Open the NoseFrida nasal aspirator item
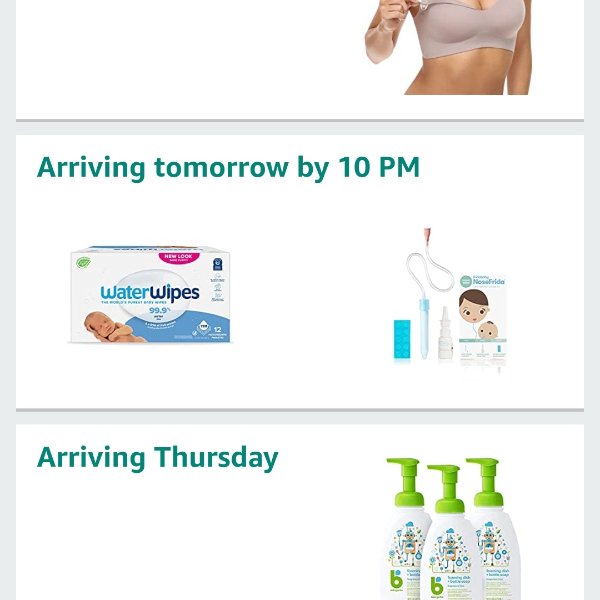This screenshot has width=600, height=600. pyautogui.click(x=449, y=298)
